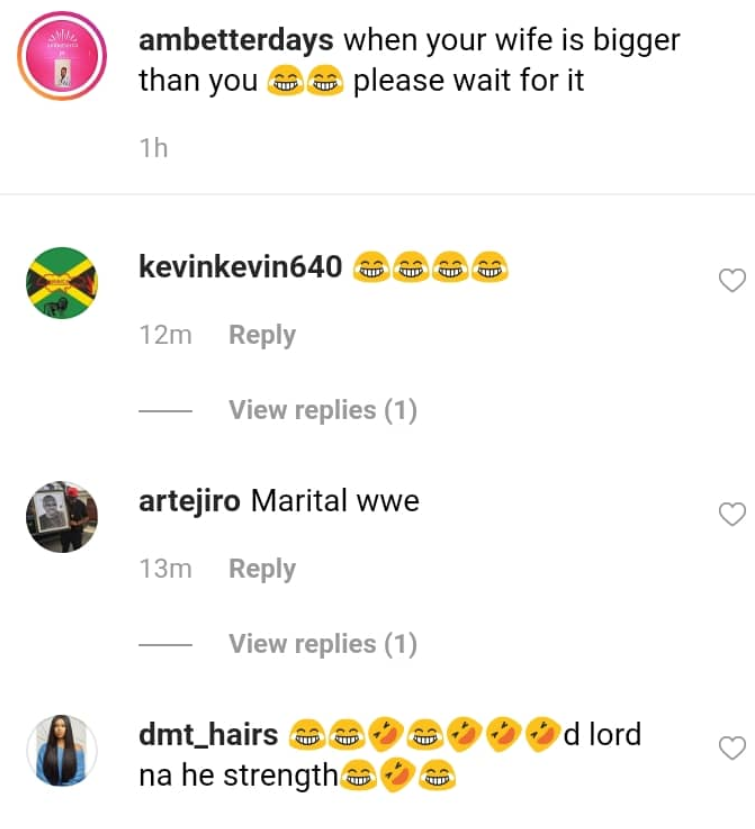Open kevinkevin640's profile avatar

[62, 283]
